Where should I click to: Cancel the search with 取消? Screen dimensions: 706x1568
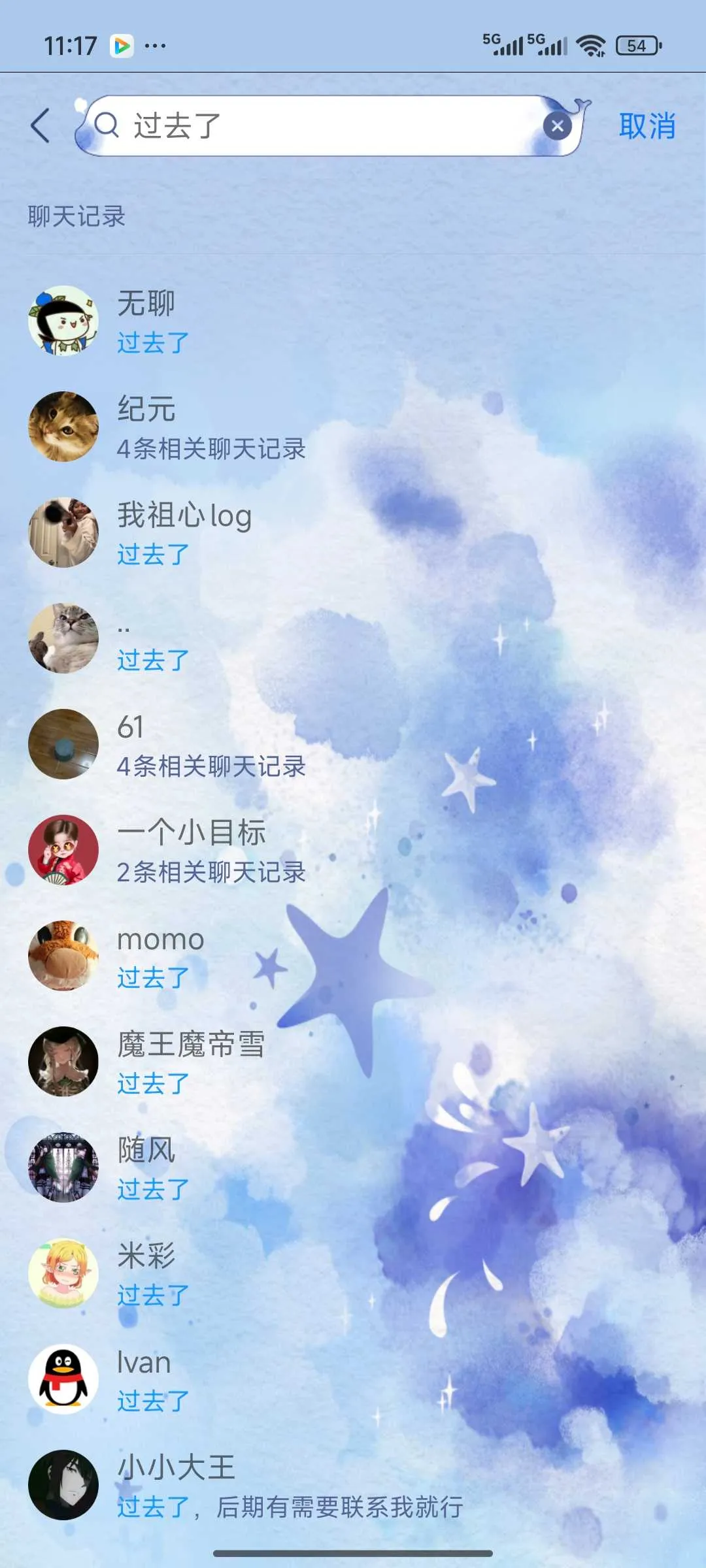[647, 126]
